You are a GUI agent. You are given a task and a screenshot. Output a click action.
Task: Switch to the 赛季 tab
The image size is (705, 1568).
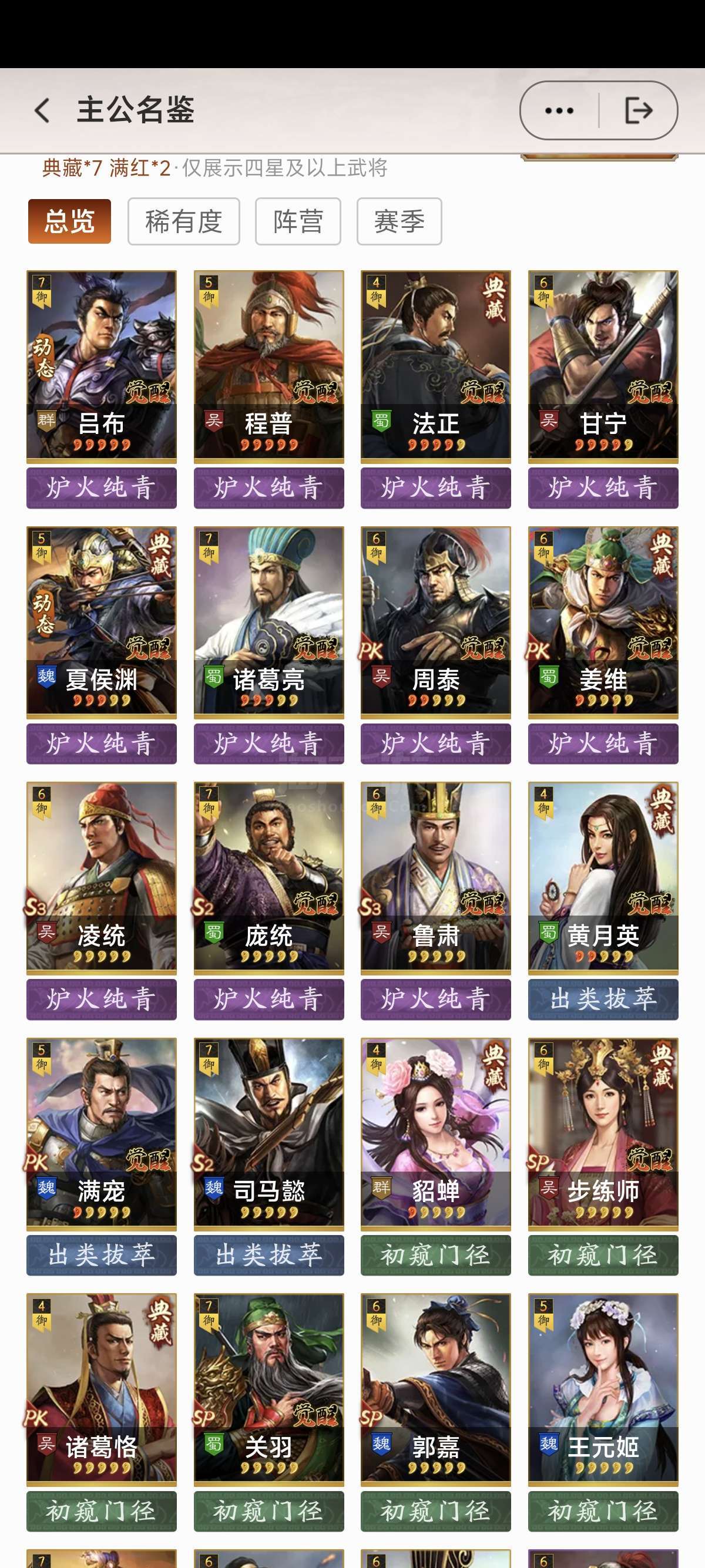399,221
